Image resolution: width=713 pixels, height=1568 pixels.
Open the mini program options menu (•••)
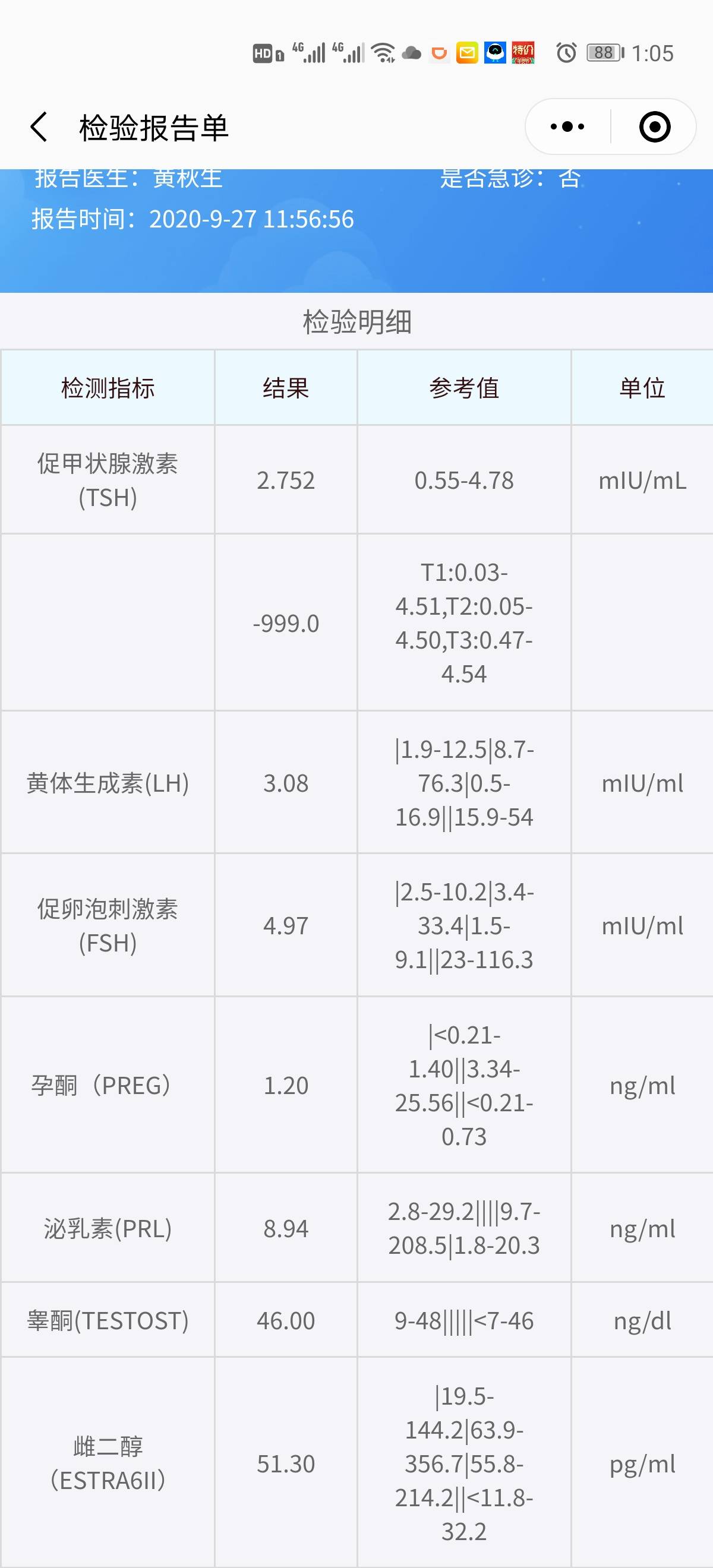tap(566, 127)
